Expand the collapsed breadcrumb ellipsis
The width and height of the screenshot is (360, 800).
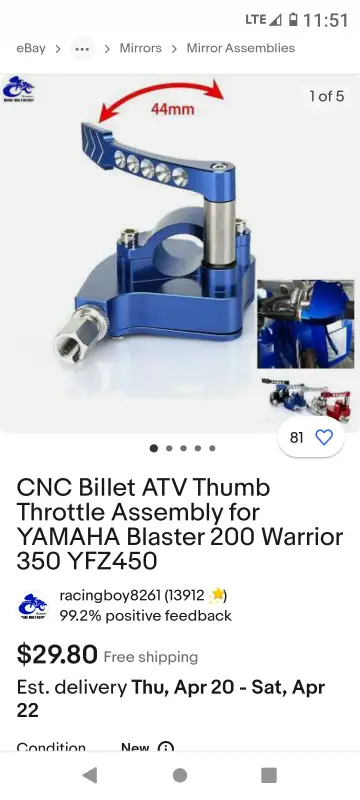[x=82, y=49]
